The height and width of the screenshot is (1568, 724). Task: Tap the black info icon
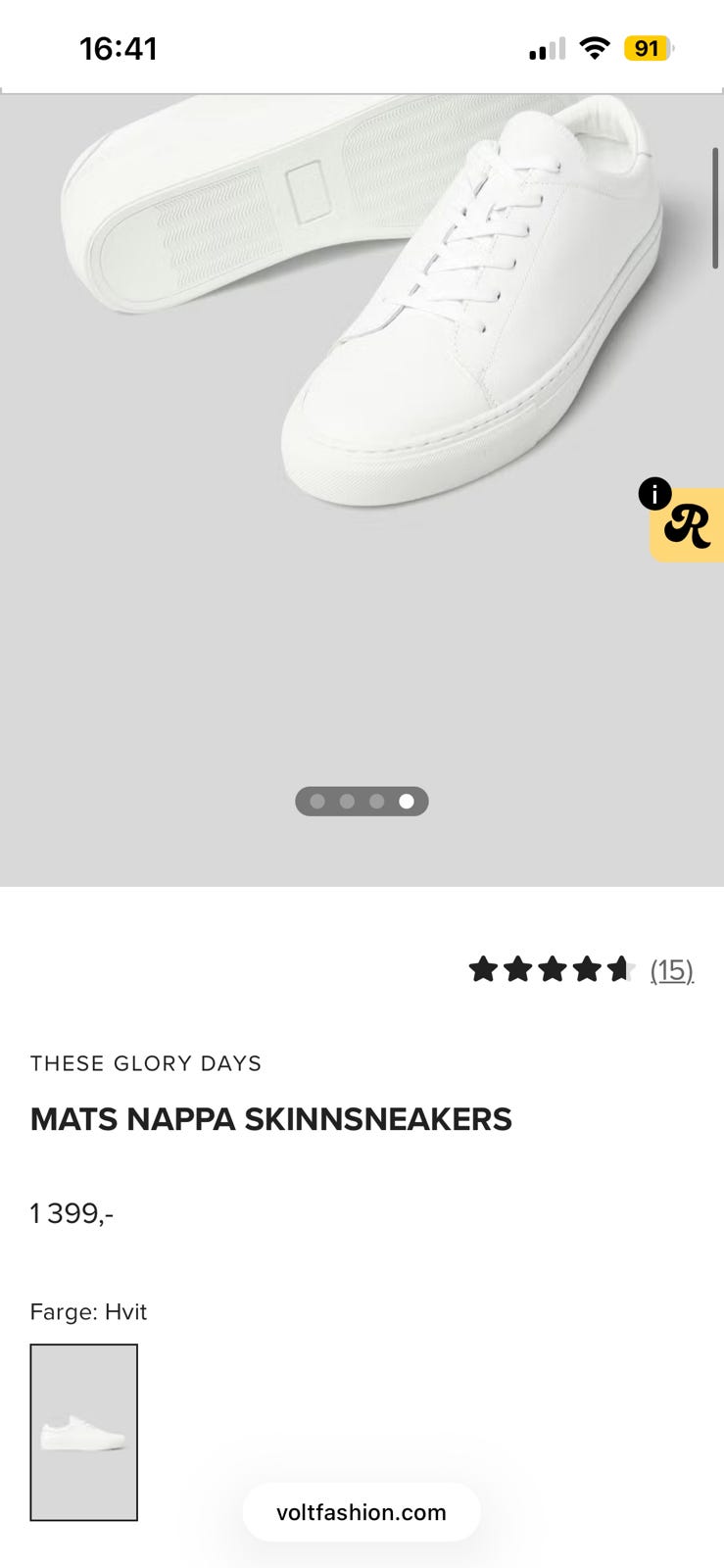(x=654, y=493)
